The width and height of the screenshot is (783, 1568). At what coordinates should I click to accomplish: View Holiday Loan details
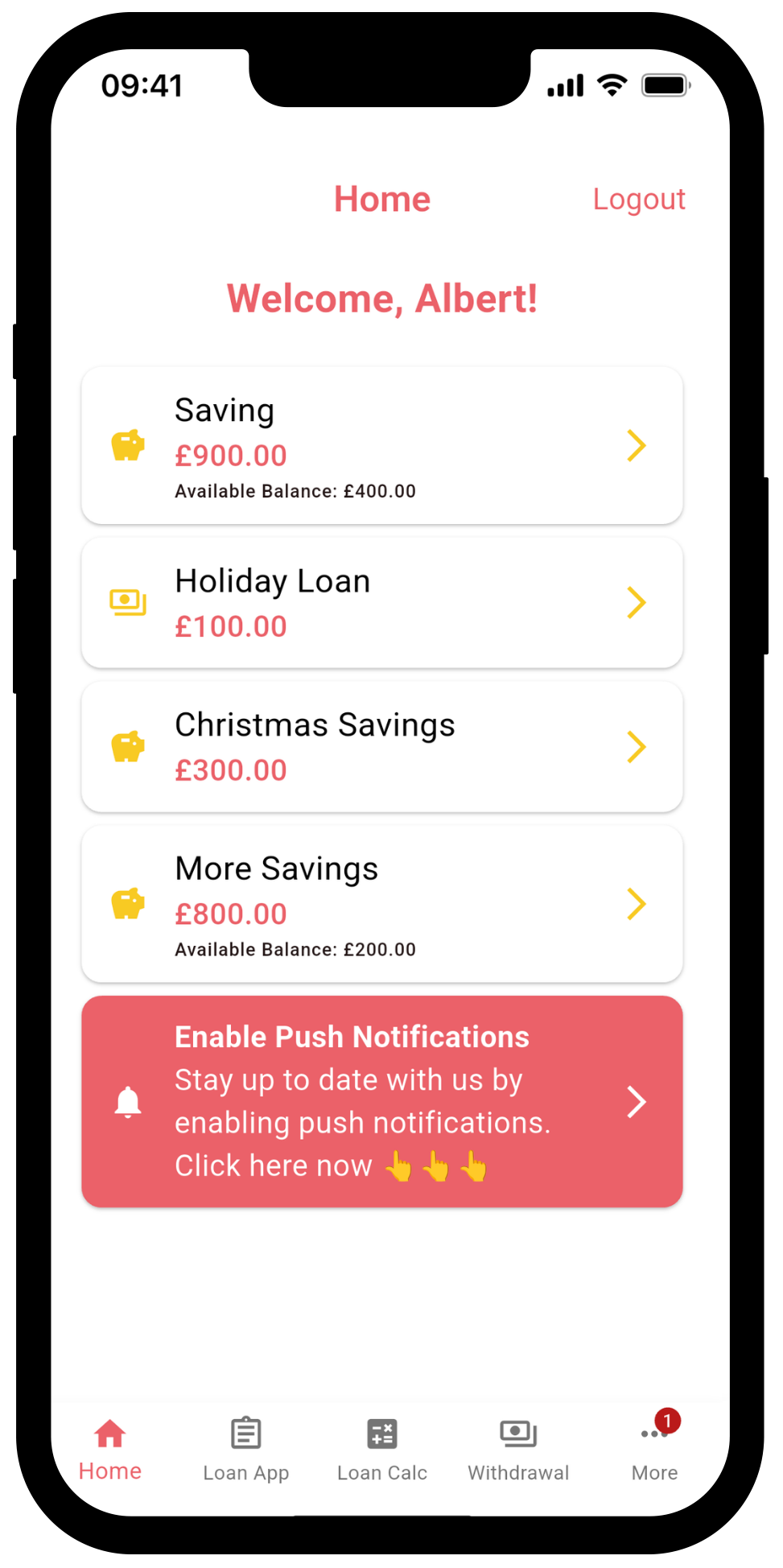(381, 603)
